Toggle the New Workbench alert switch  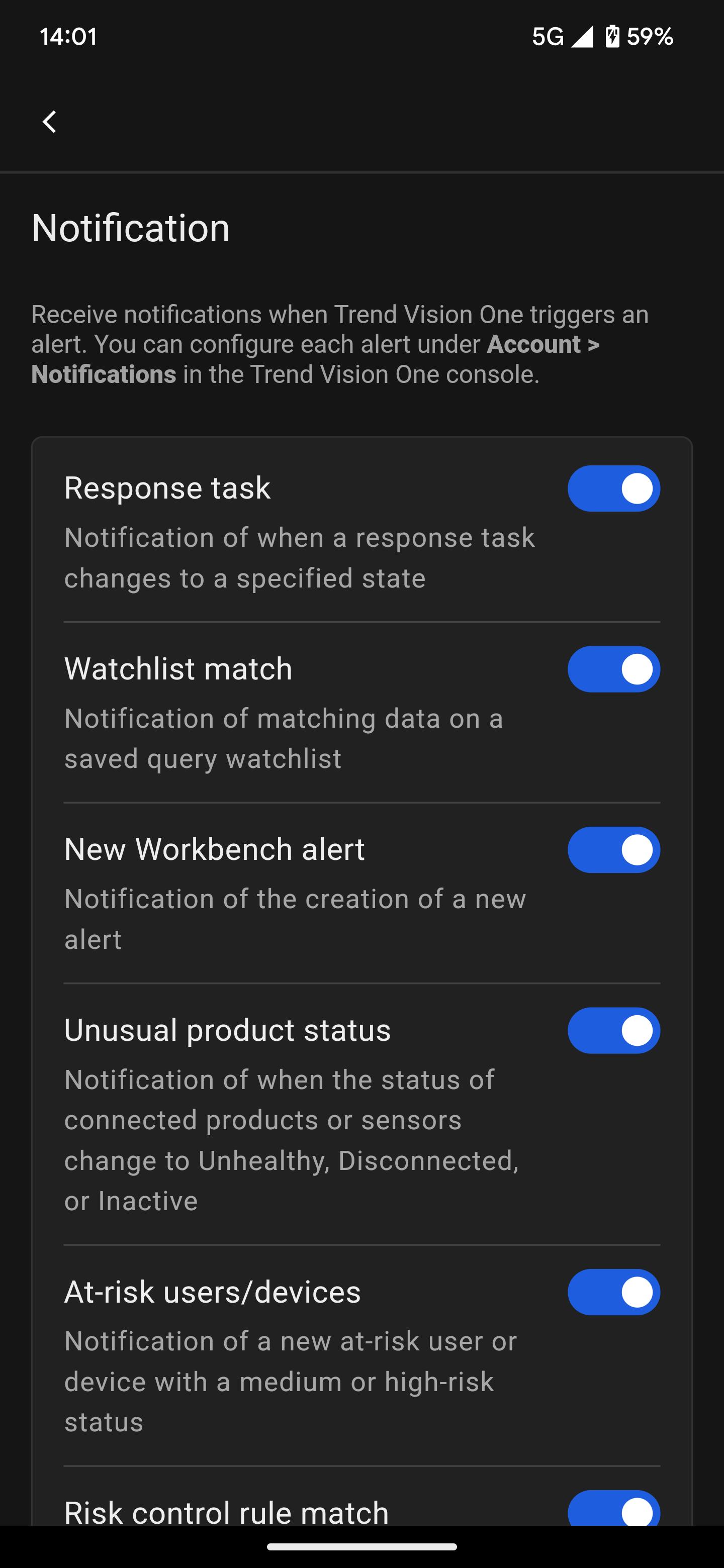pyautogui.click(x=613, y=850)
